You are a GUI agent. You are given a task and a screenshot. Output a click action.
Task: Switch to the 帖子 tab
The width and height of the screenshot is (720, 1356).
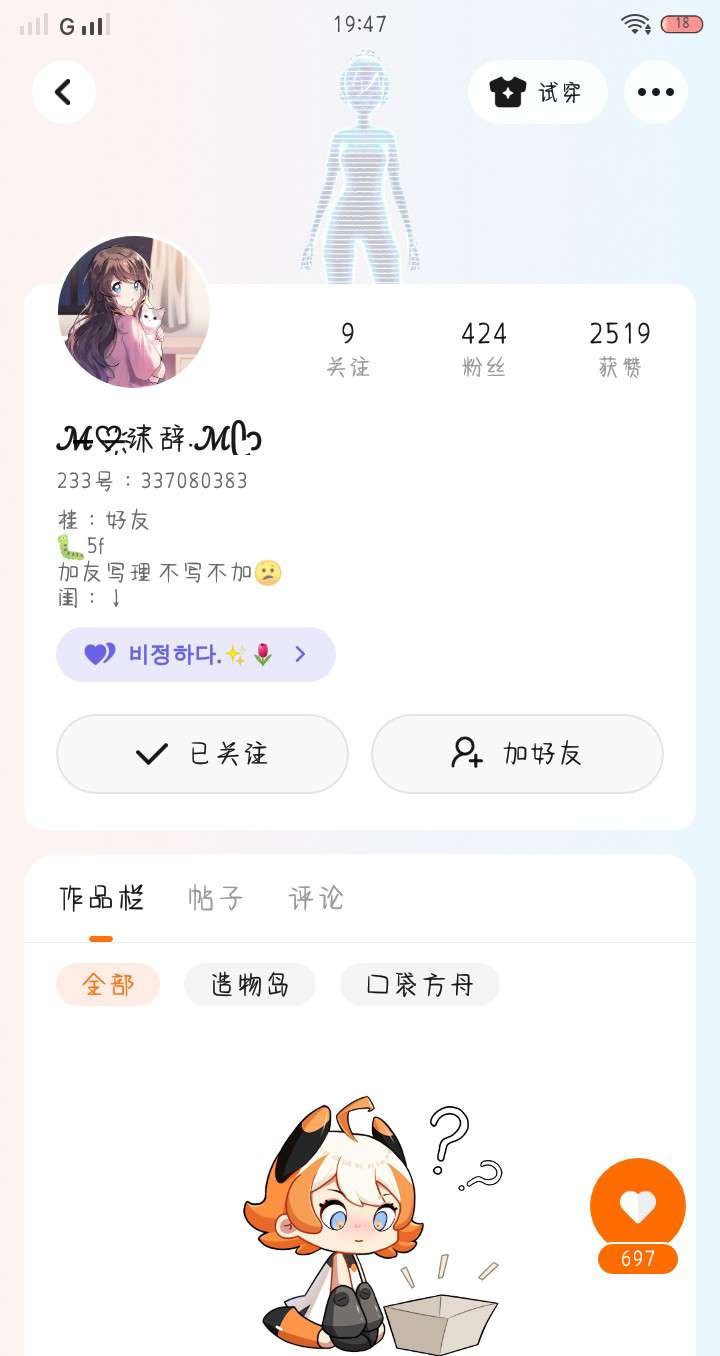tap(216, 898)
